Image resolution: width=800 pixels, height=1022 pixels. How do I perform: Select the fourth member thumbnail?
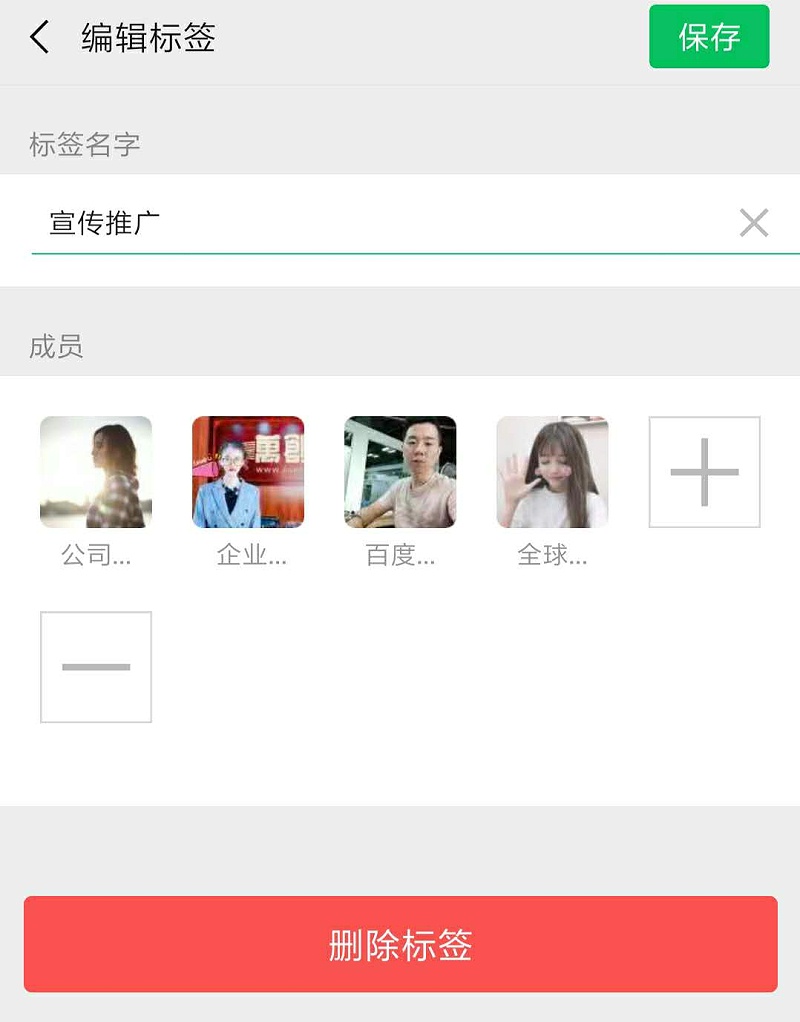(552, 471)
